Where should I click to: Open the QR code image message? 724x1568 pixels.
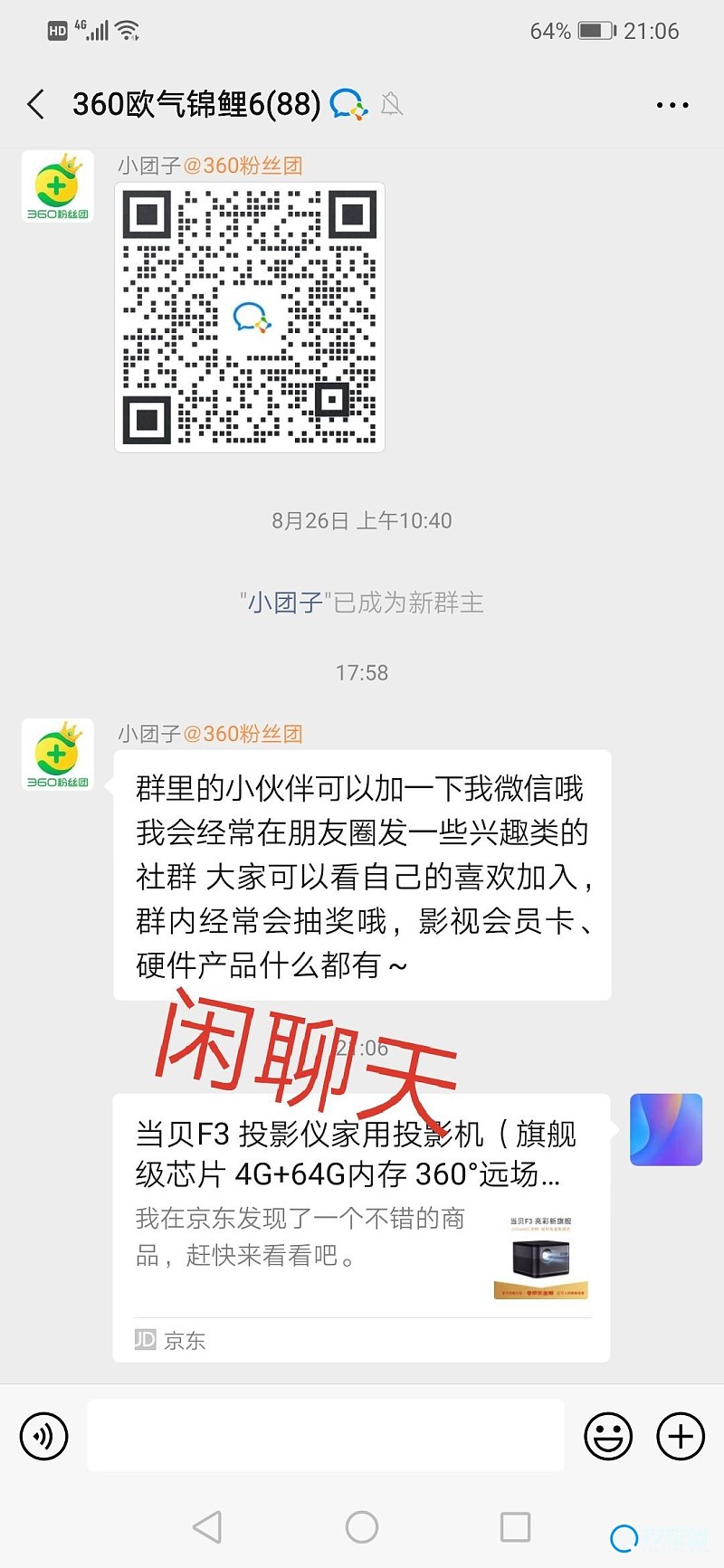pyautogui.click(x=250, y=317)
